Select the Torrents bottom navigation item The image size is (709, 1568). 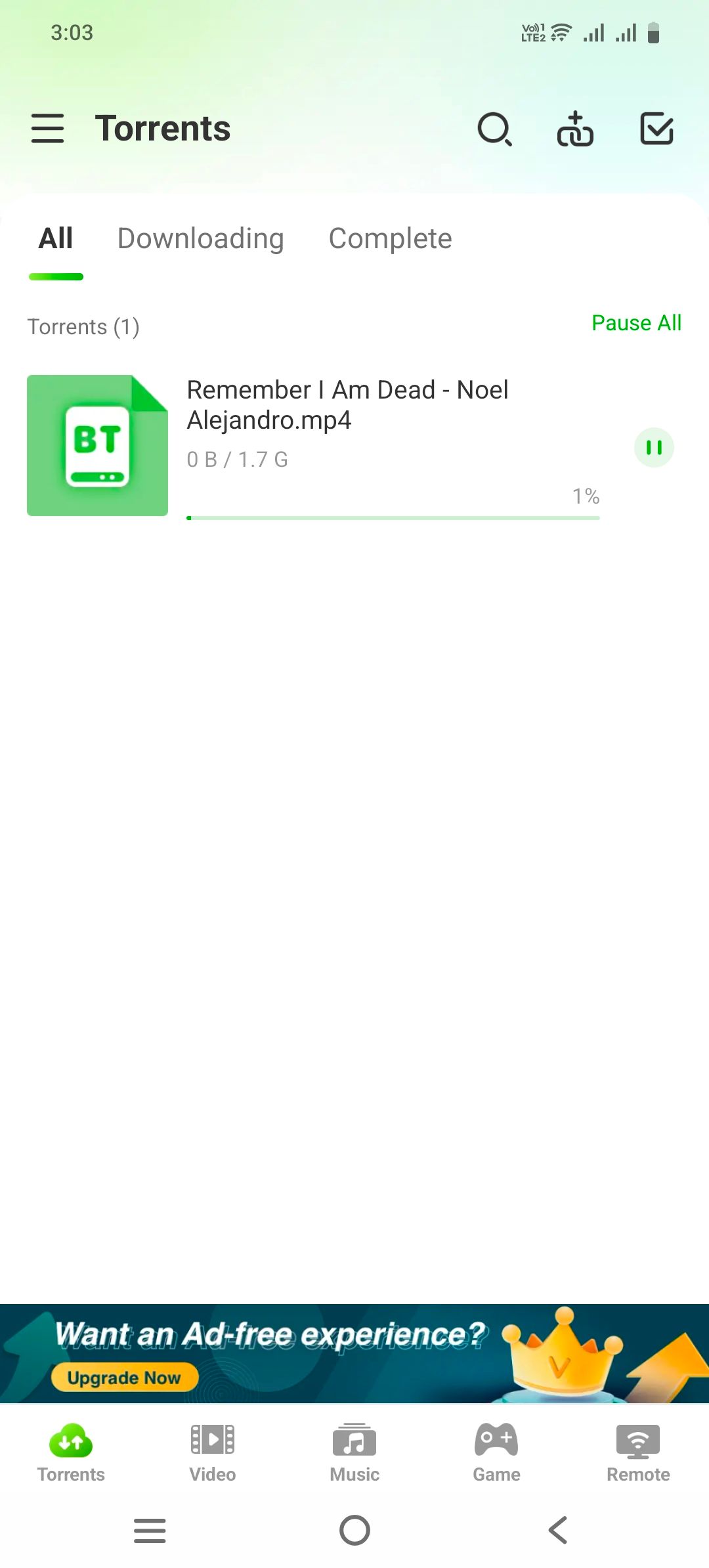pyautogui.click(x=71, y=1452)
